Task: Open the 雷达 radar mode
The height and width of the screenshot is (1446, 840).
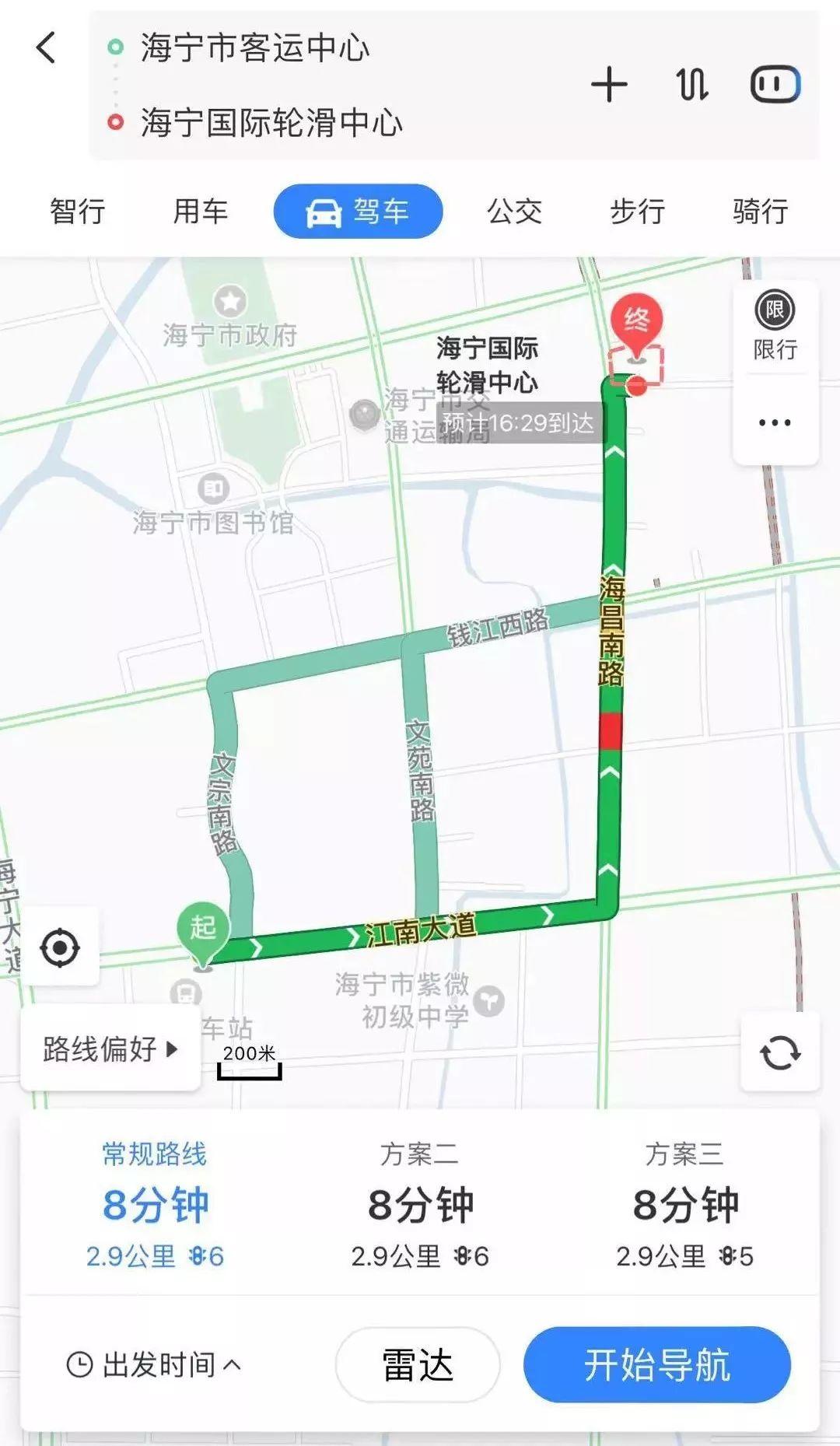Action: (418, 1365)
